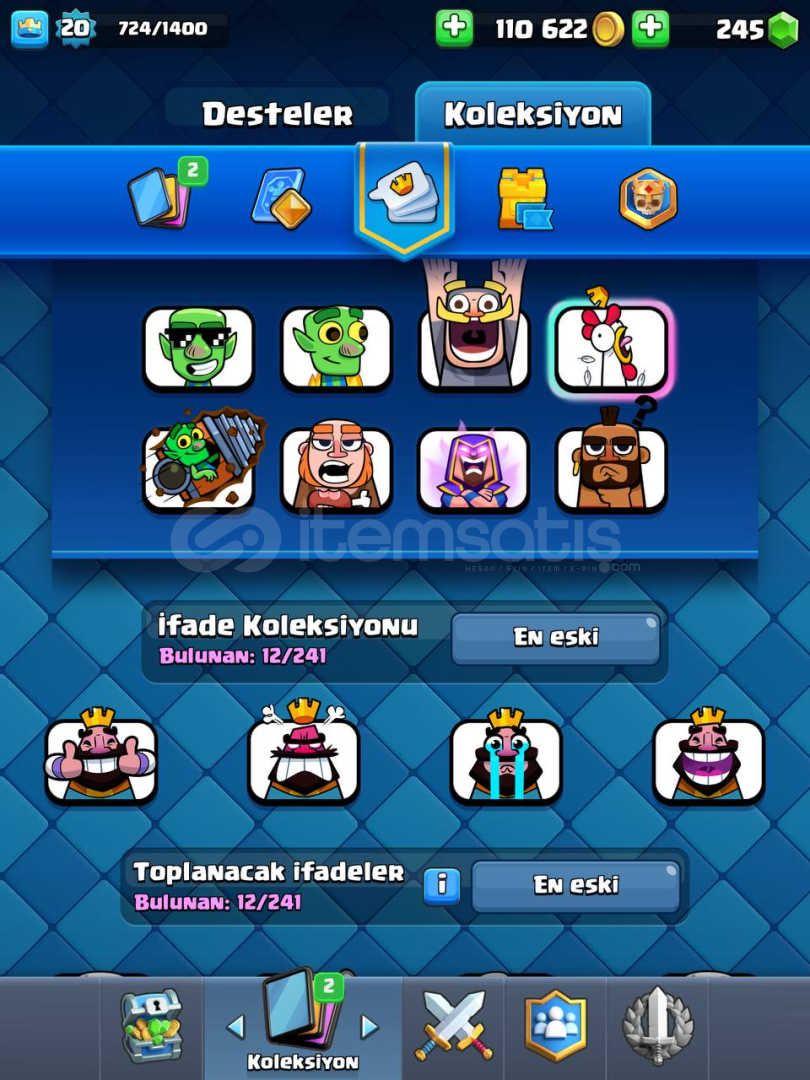Add more gold with the plus button
The height and width of the screenshot is (1080, 810).
click(x=454, y=28)
